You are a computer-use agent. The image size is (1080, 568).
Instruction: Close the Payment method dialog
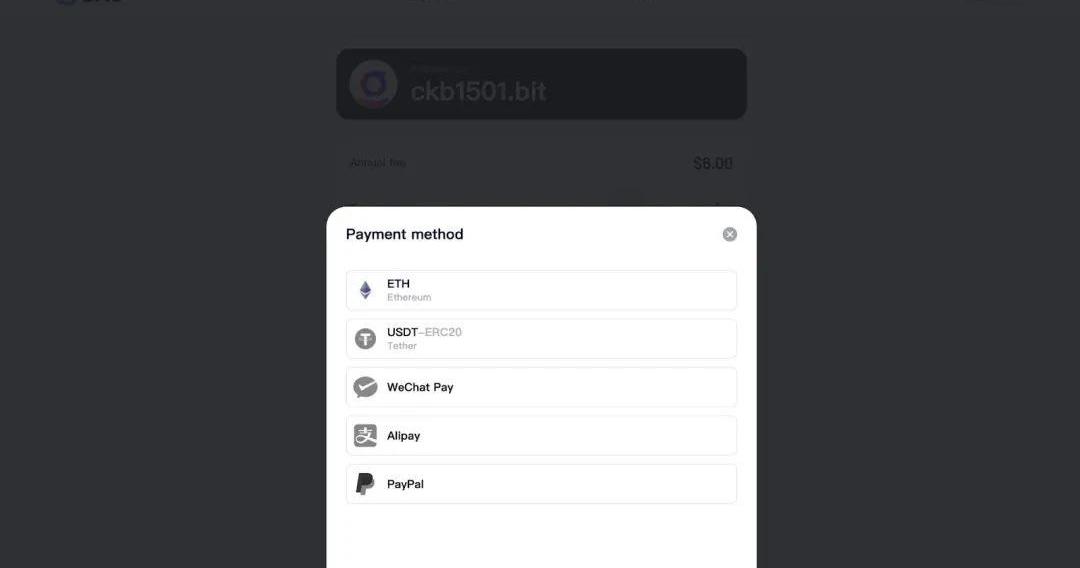coord(729,234)
